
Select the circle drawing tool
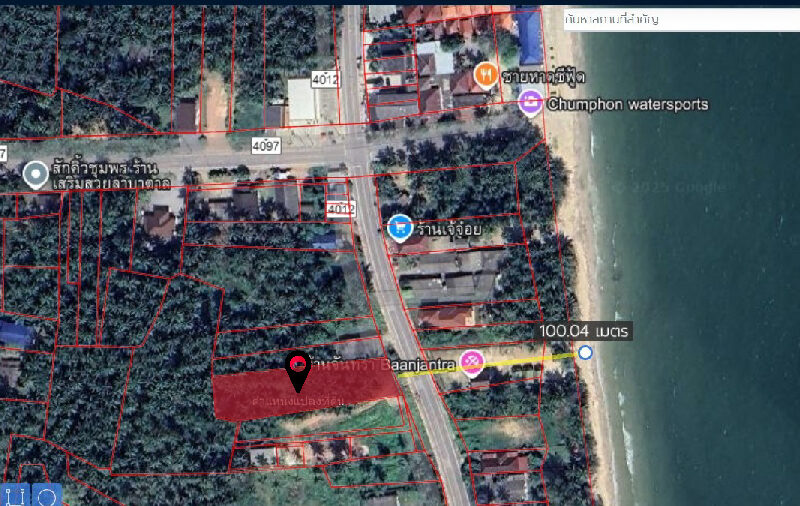[x=46, y=496]
